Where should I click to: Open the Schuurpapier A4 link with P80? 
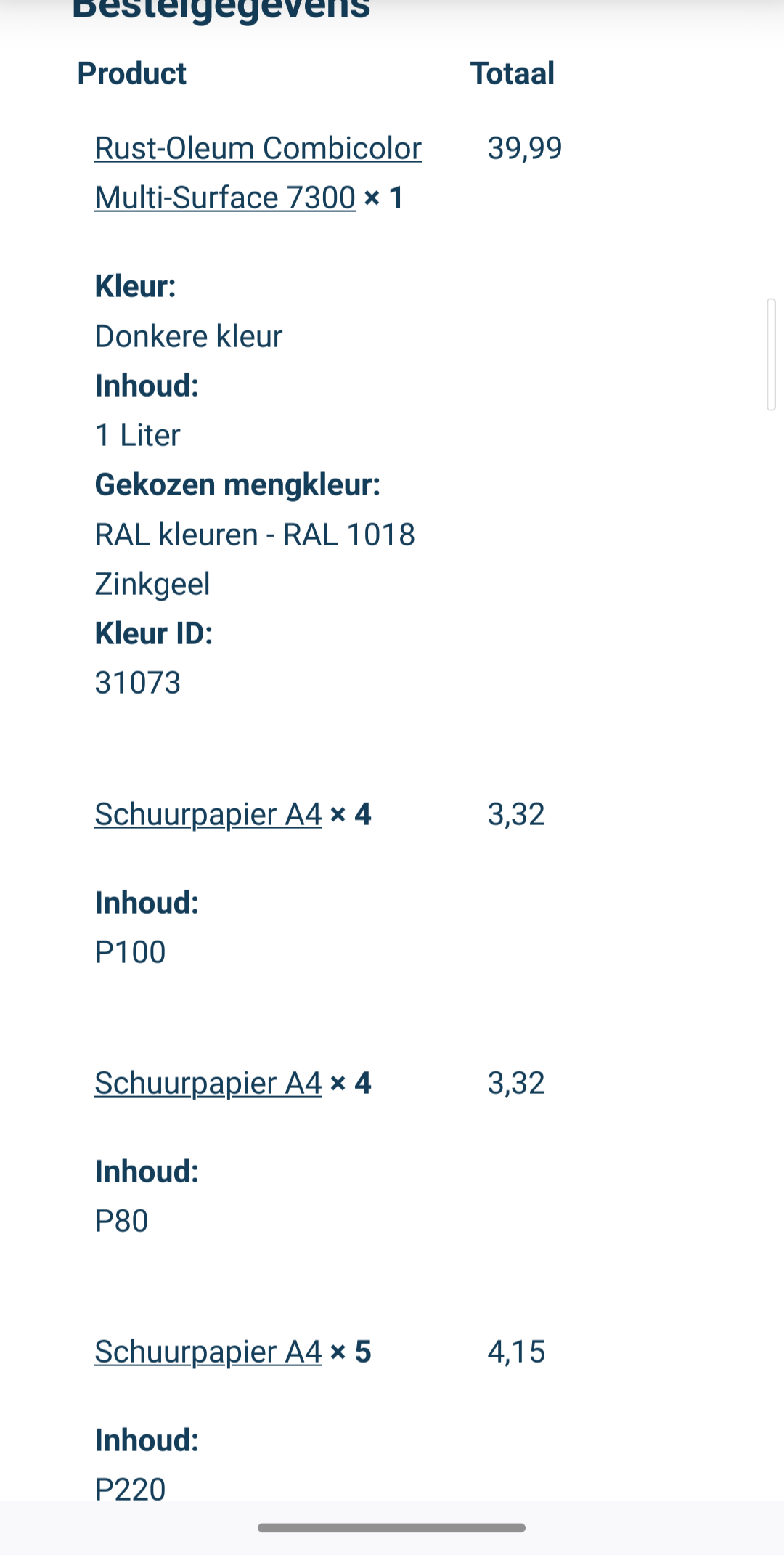[x=208, y=1083]
